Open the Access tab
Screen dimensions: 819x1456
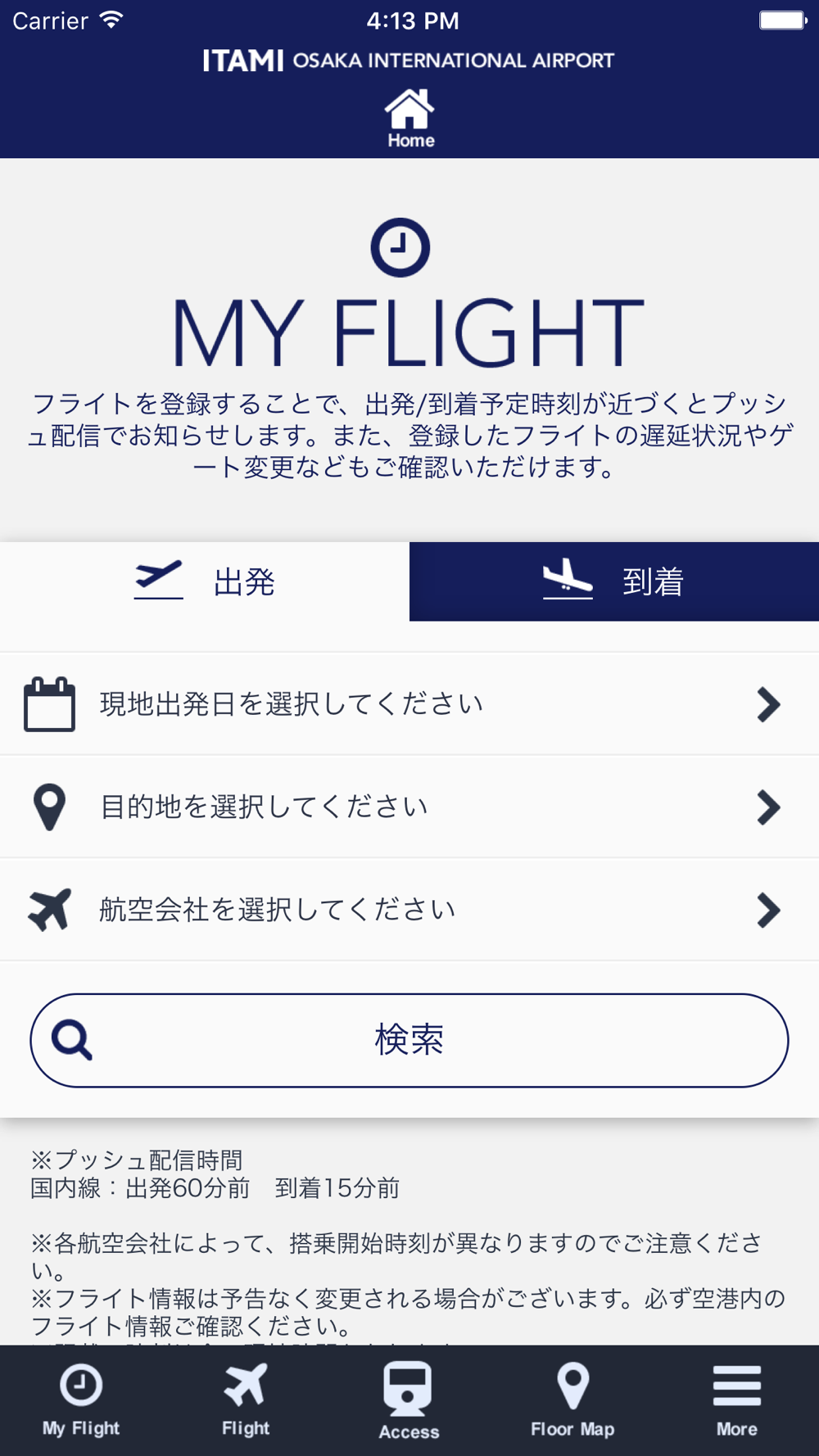tap(409, 1400)
